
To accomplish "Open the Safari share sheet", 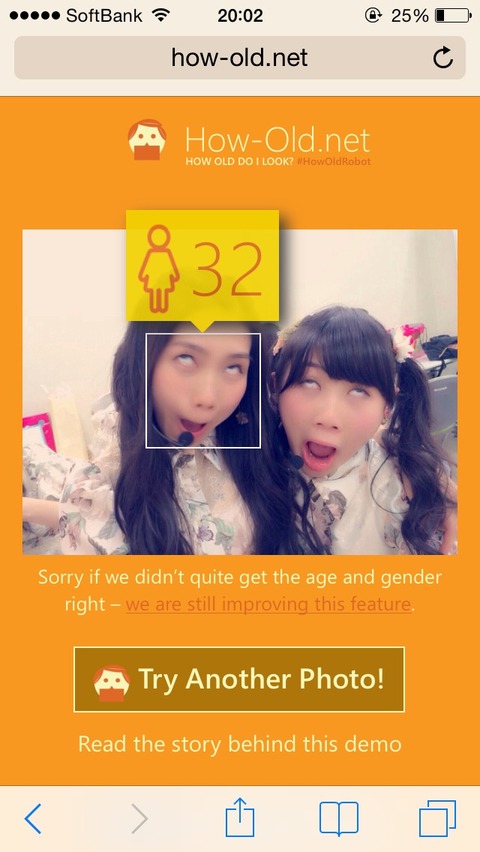I will (x=240, y=817).
